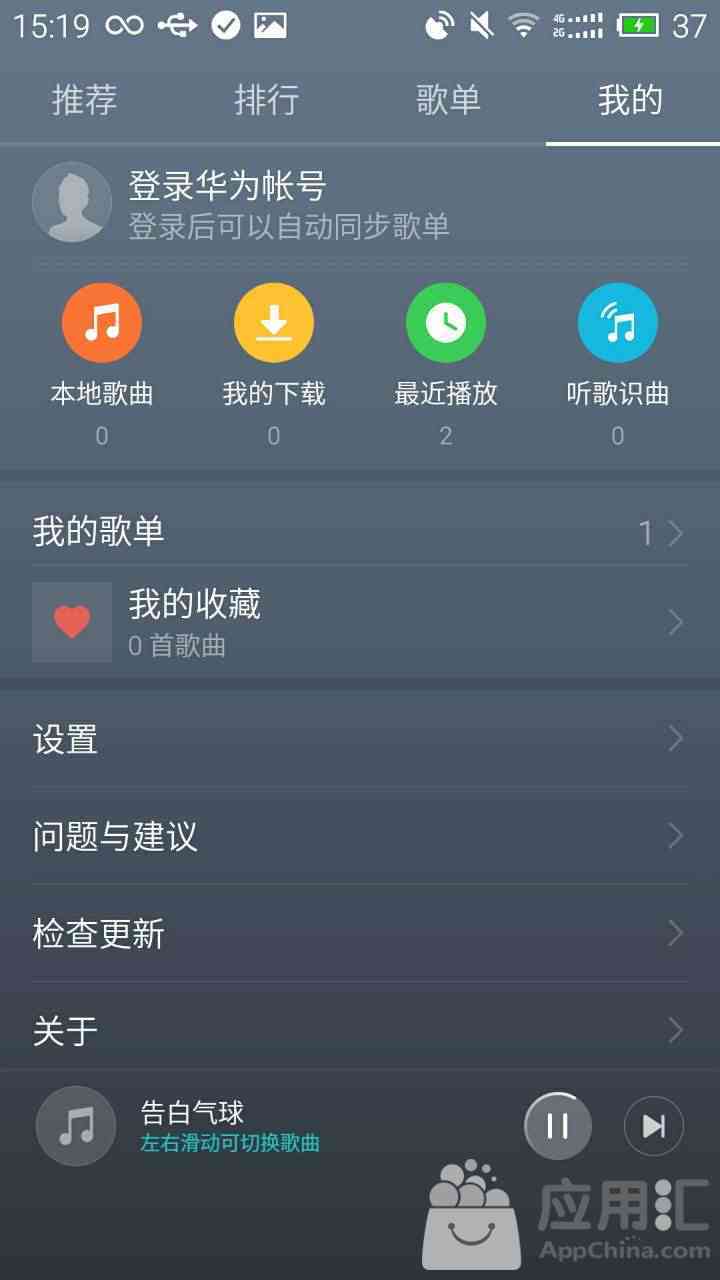Image resolution: width=720 pixels, height=1280 pixels.
Task: Open 问题与建议 feedback
Action: pyautogui.click(x=360, y=836)
